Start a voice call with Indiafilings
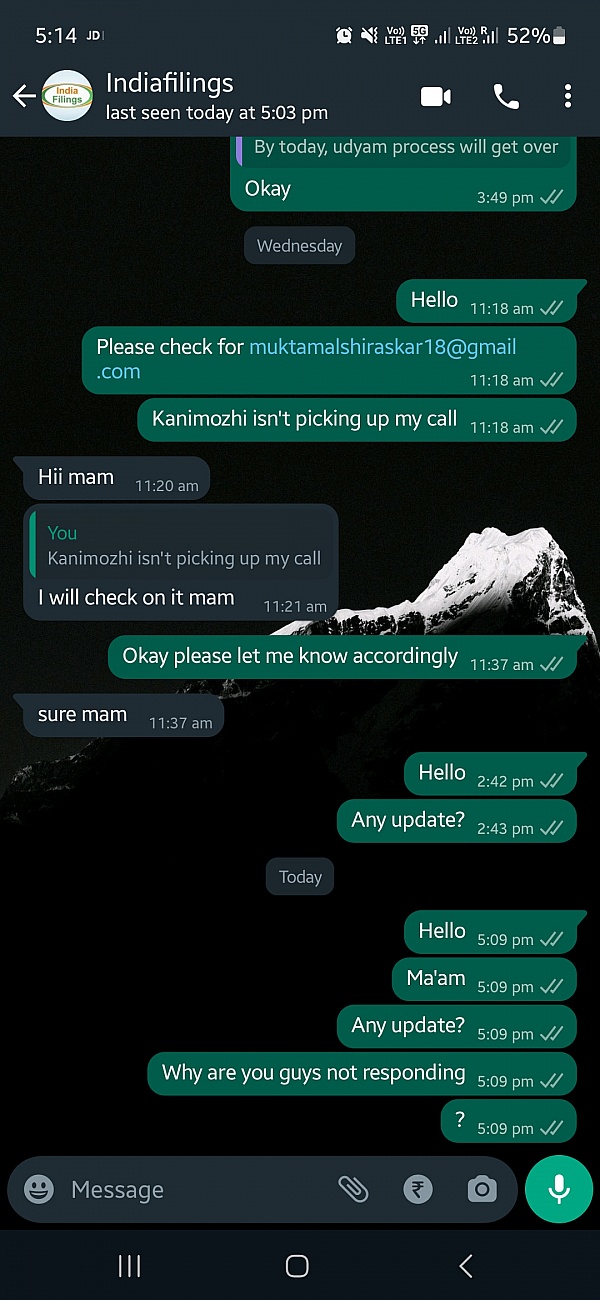The width and height of the screenshot is (600, 1300). [x=506, y=96]
